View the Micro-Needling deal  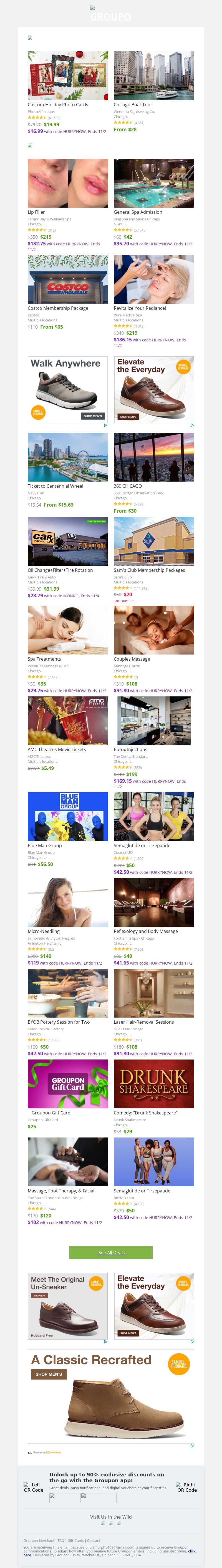[x=67, y=902]
